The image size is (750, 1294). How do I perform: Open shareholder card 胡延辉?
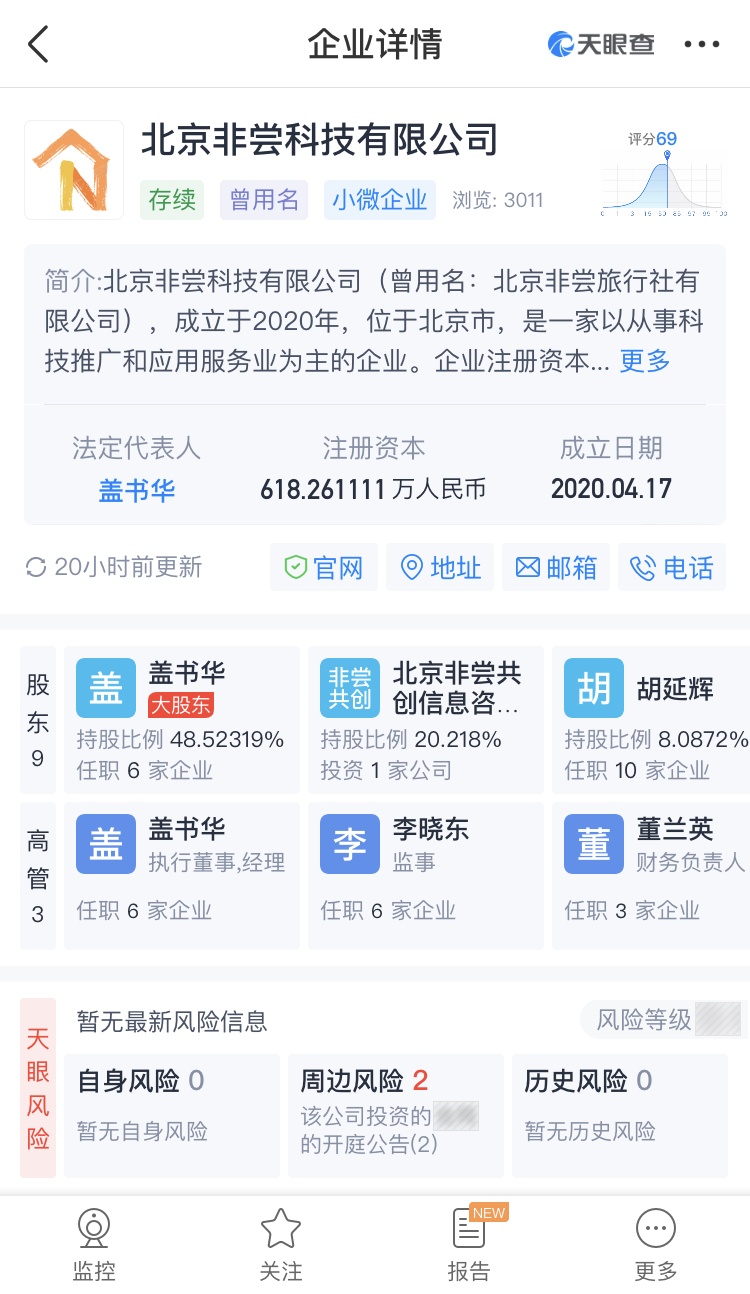(x=651, y=720)
